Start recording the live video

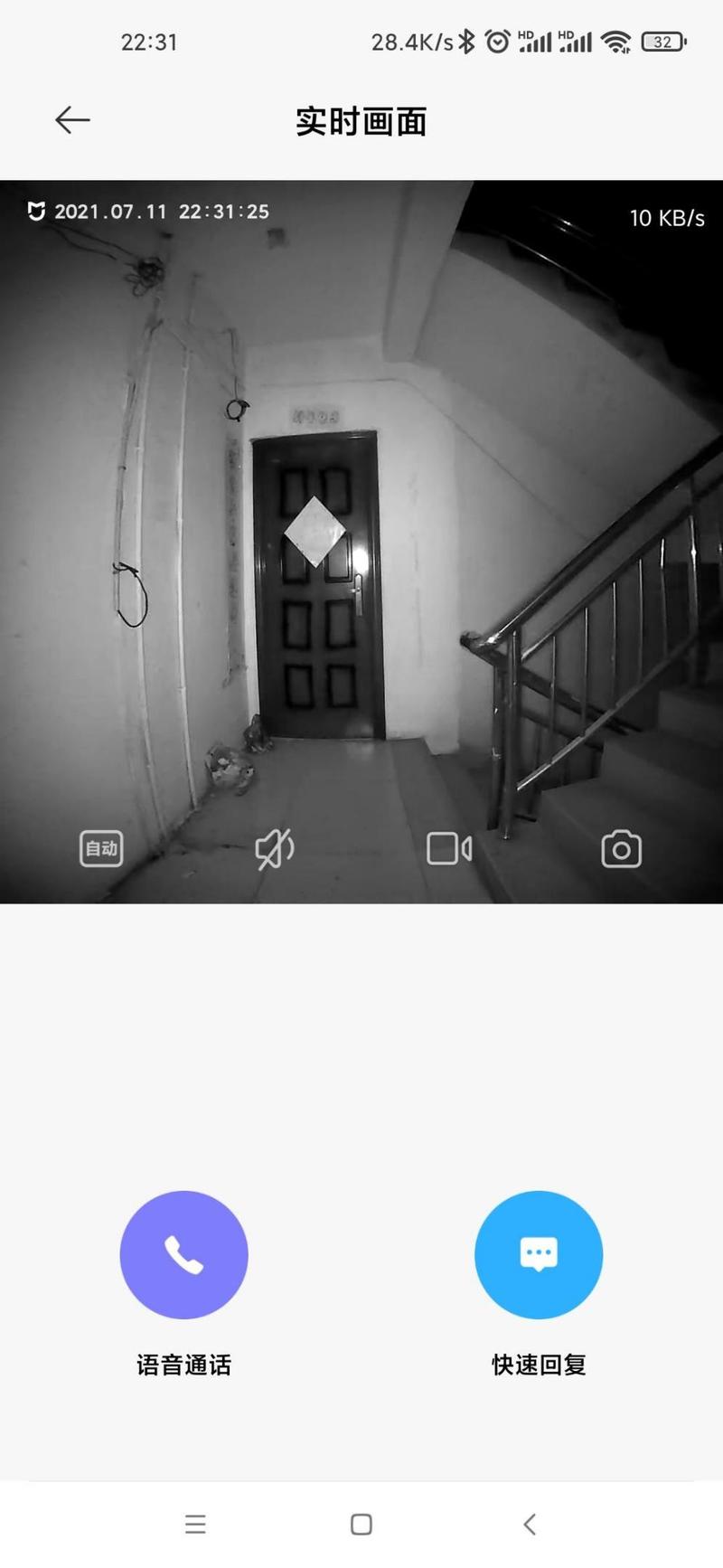(x=449, y=849)
